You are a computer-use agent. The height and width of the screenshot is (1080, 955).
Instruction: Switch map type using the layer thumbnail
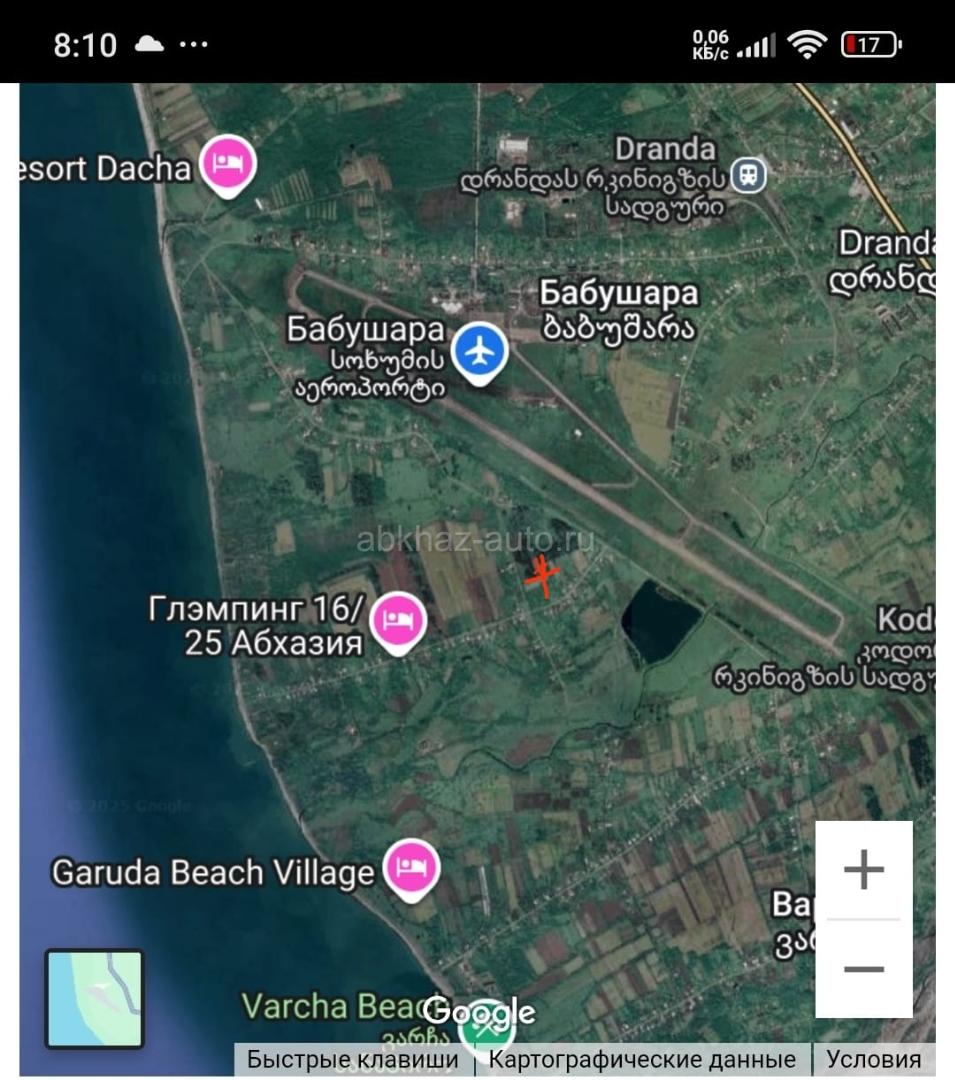pos(94,999)
